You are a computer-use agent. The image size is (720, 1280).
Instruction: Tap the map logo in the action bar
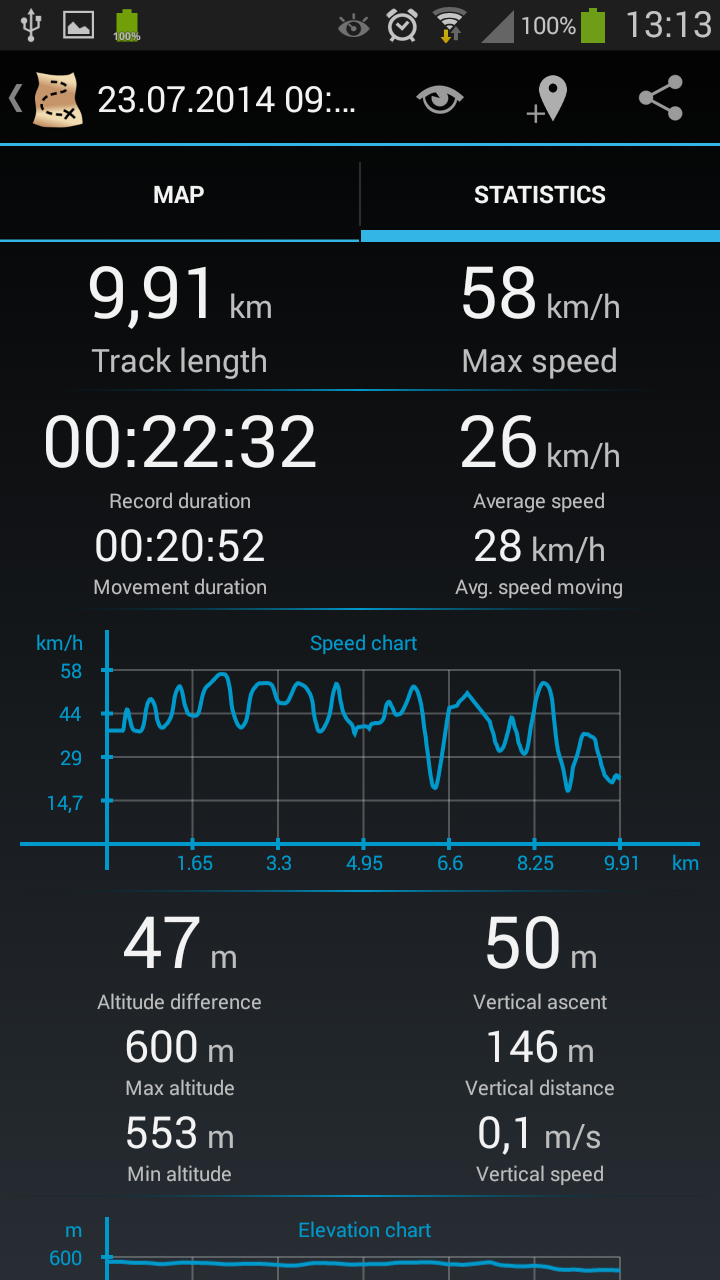pyautogui.click(x=57, y=98)
